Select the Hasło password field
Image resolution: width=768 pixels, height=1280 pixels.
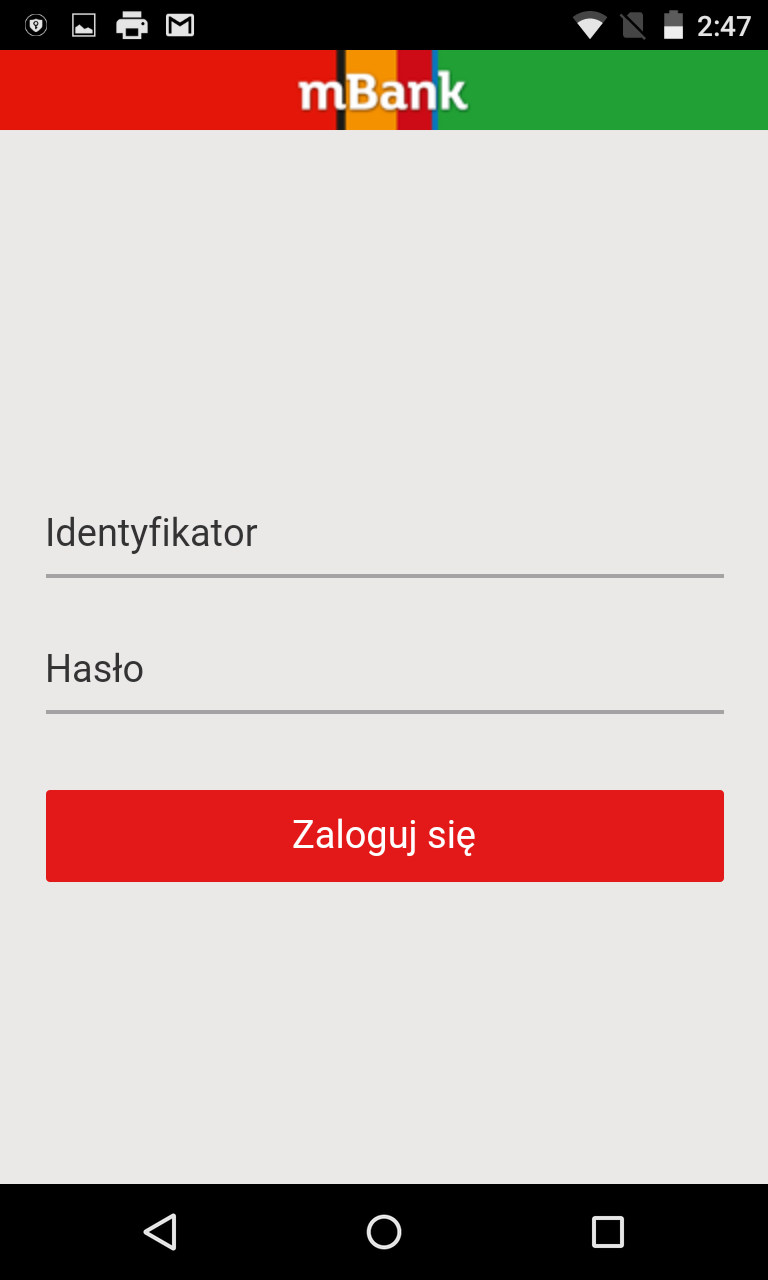click(x=384, y=680)
